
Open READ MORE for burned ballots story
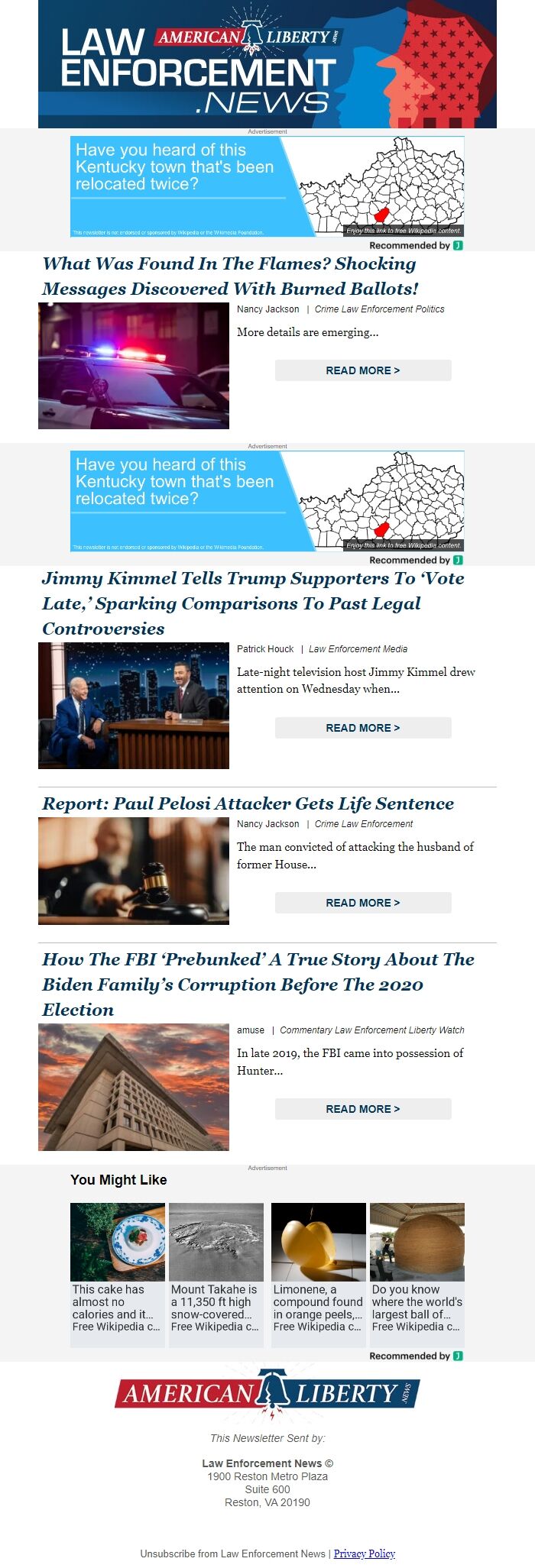click(x=362, y=370)
